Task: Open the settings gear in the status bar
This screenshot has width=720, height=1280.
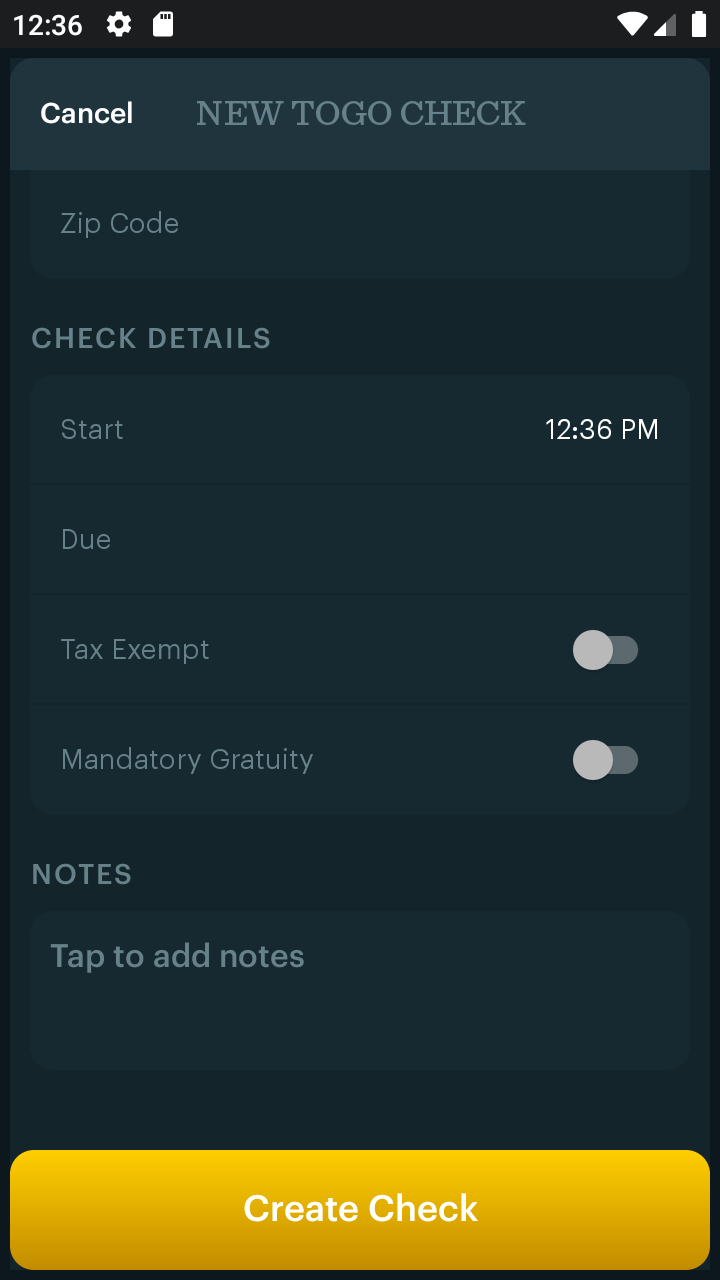Action: point(118,24)
